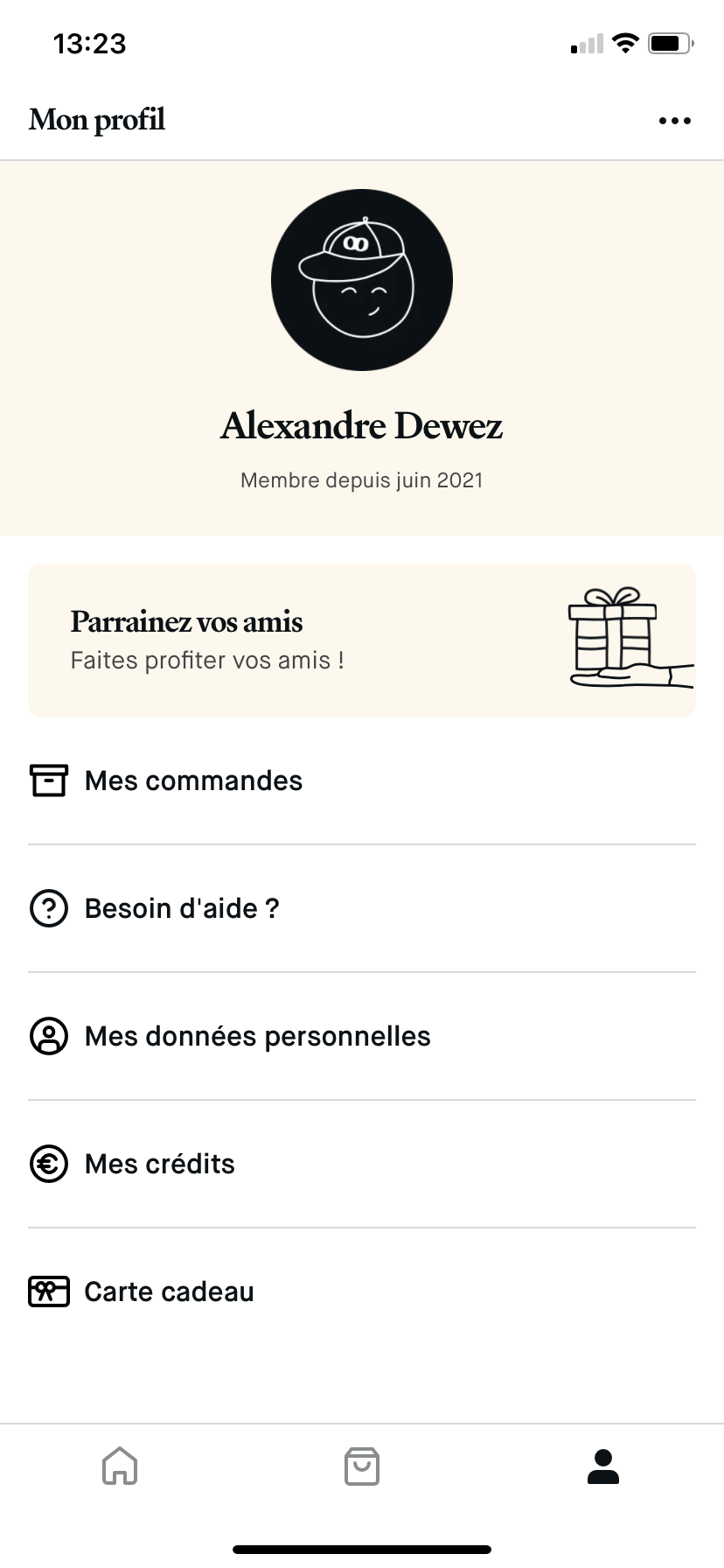Tap the profile avatar picture
The width and height of the screenshot is (724, 1568).
click(361, 280)
